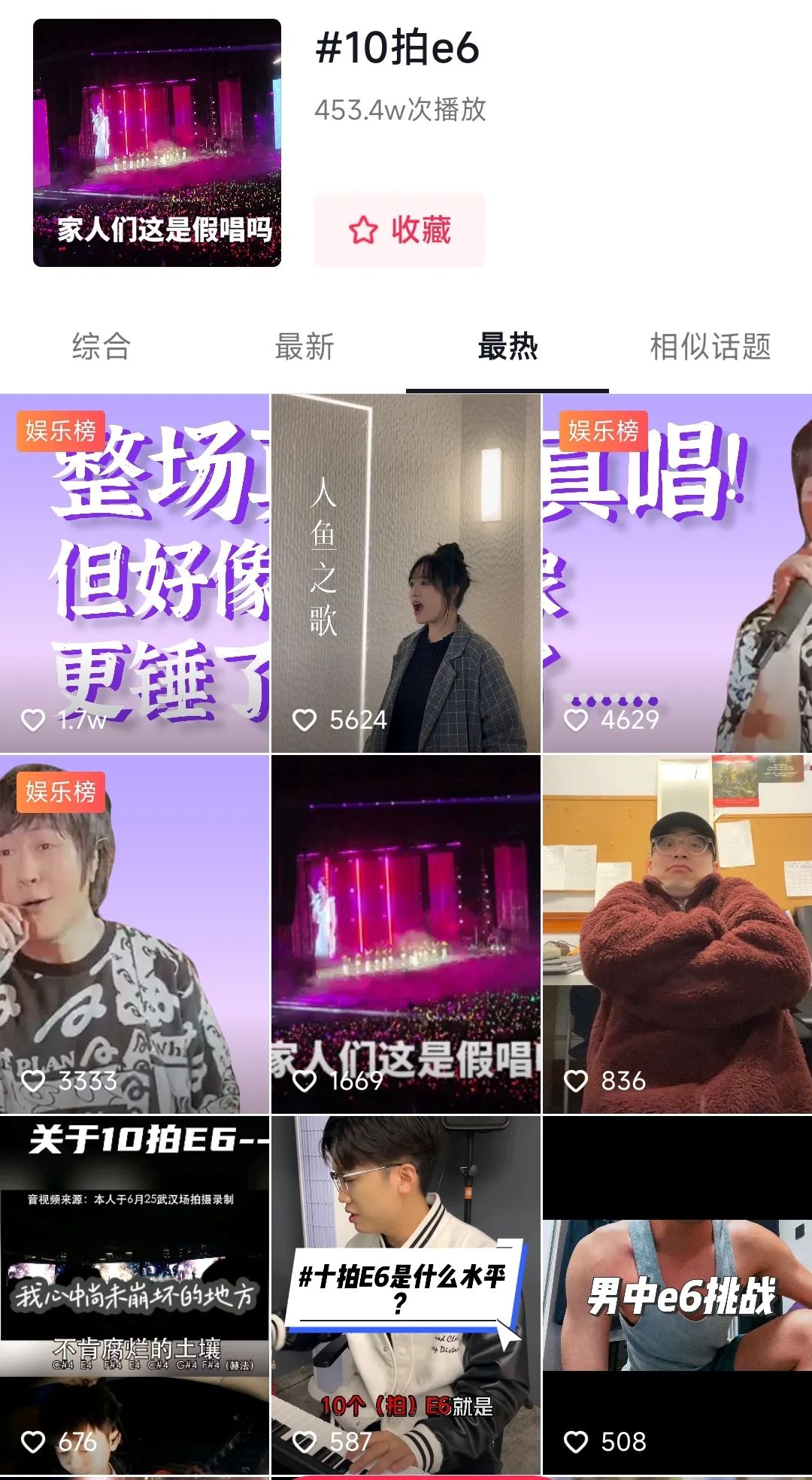Open the 相似话题 tab
Screen dimensions: 812x1480
[710, 347]
